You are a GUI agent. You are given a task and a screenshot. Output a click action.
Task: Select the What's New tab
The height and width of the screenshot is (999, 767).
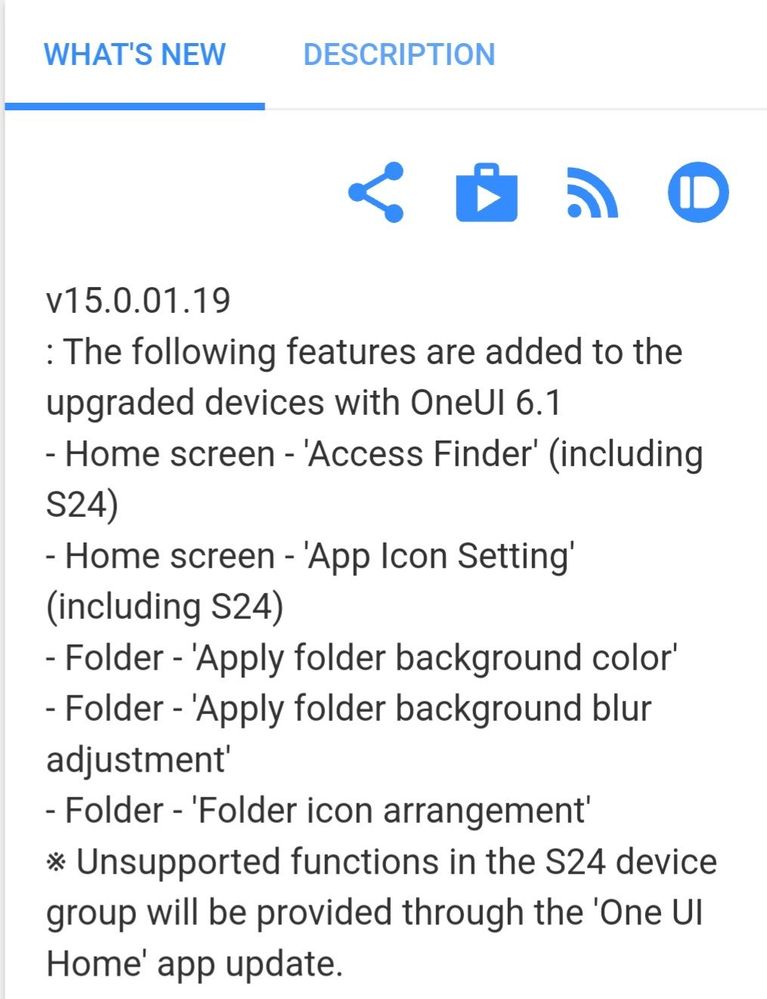tap(135, 54)
